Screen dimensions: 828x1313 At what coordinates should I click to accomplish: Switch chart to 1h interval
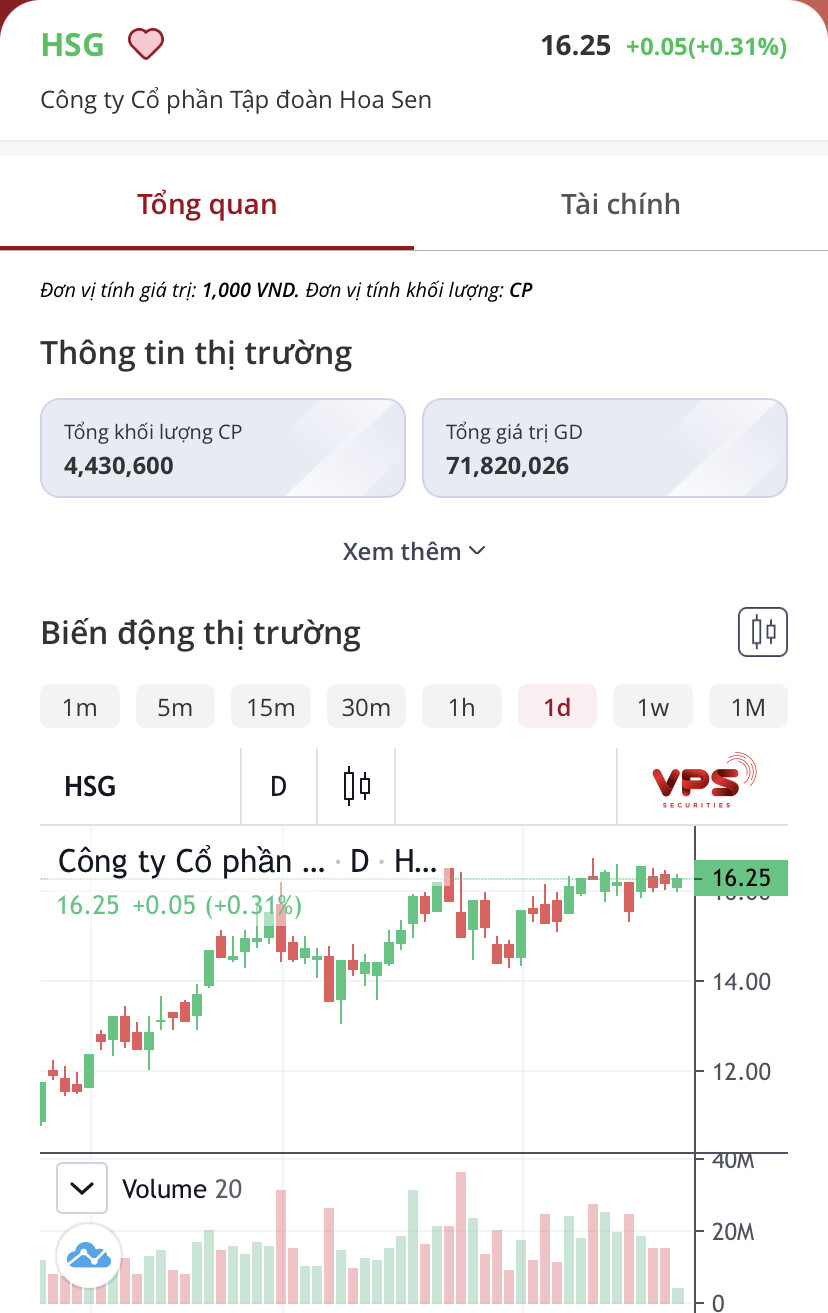461,707
